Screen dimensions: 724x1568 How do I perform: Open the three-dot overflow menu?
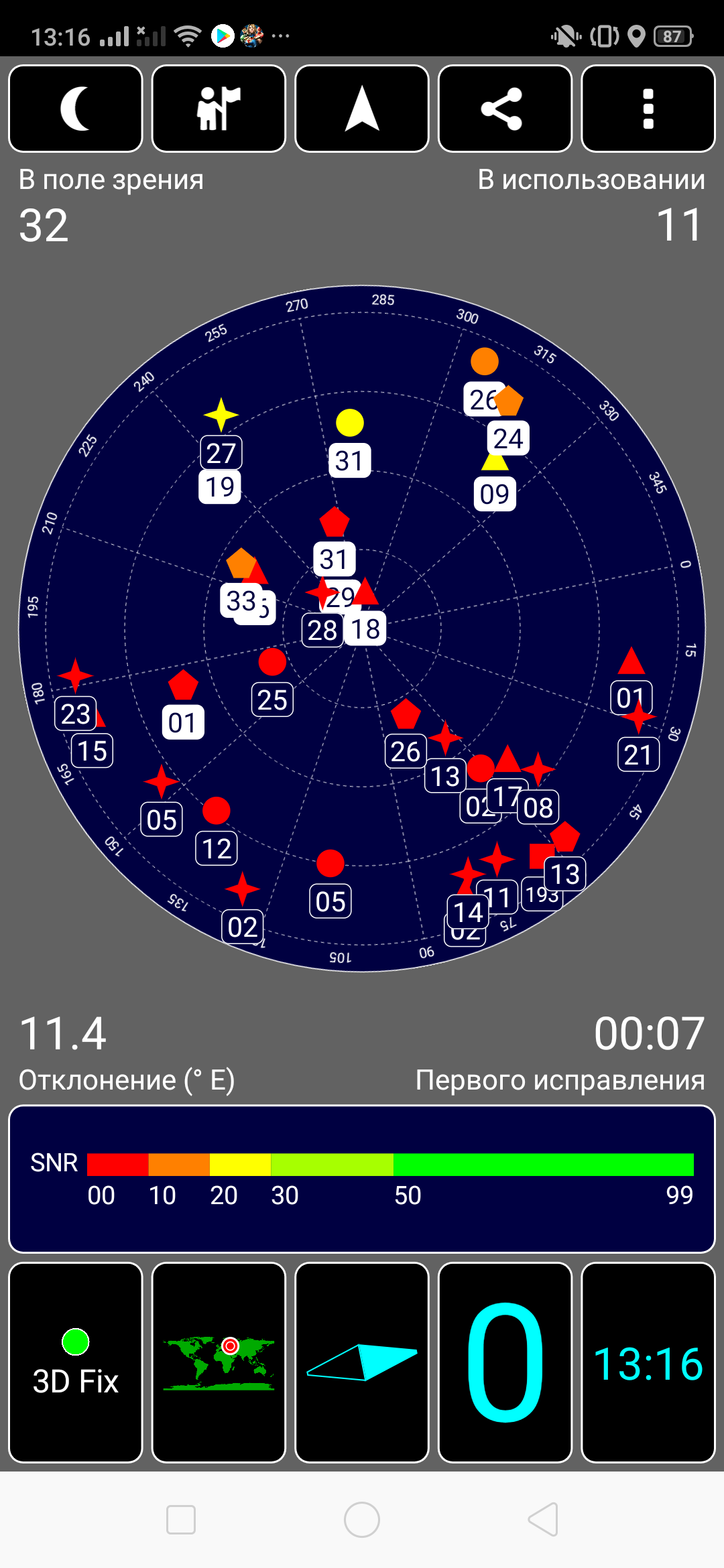click(x=648, y=109)
